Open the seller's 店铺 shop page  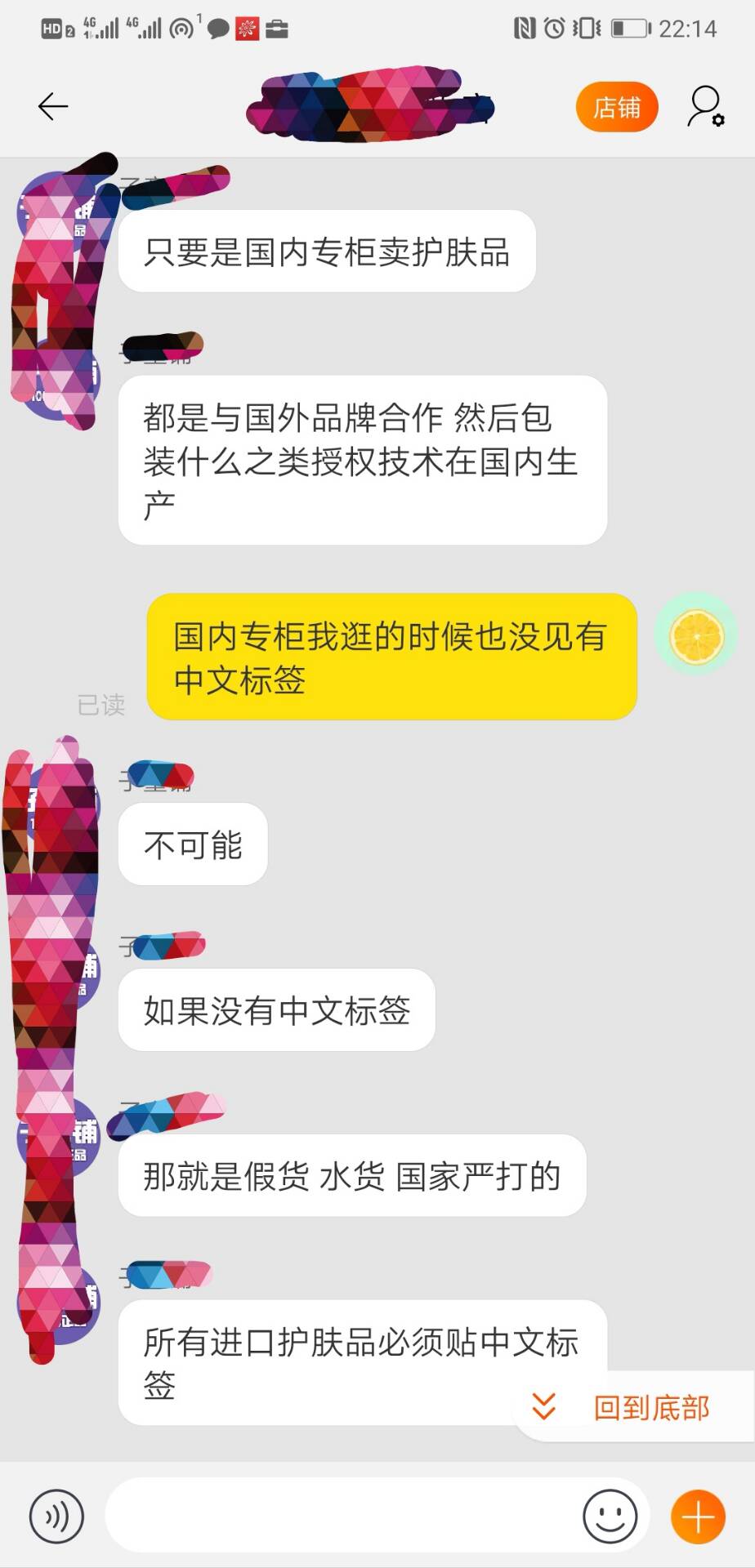click(617, 107)
